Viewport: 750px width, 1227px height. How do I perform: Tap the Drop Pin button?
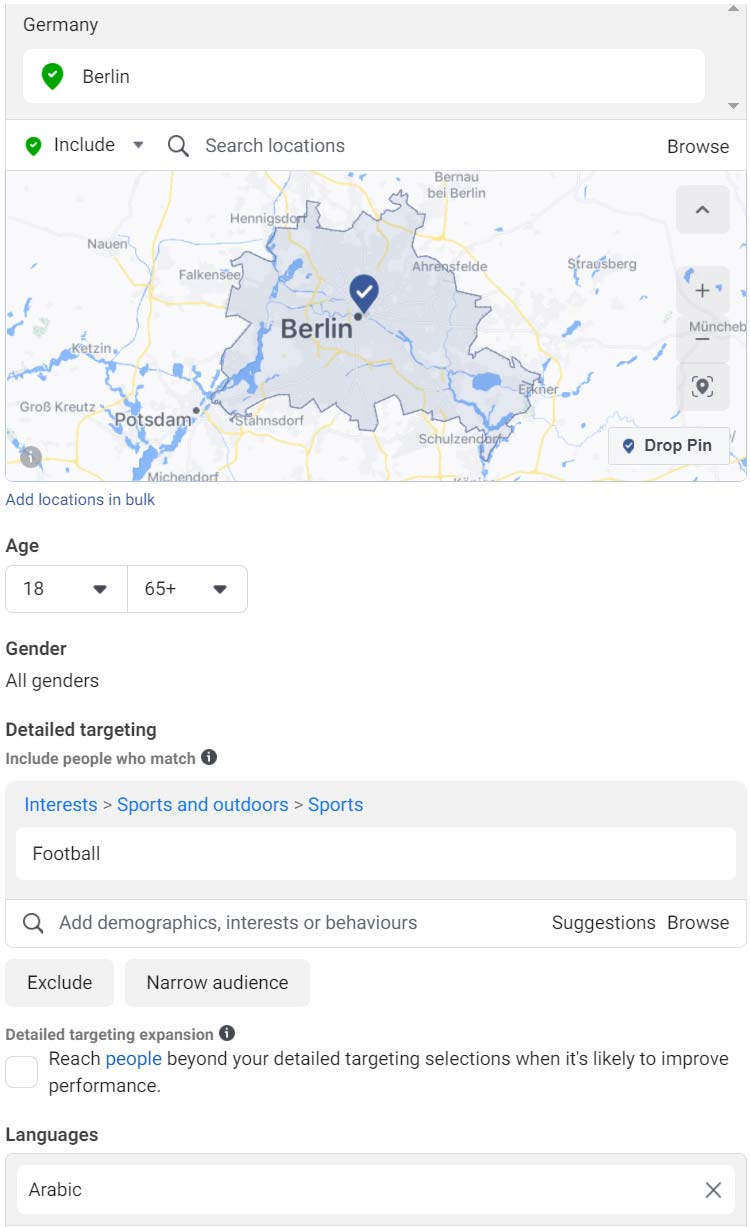click(668, 446)
